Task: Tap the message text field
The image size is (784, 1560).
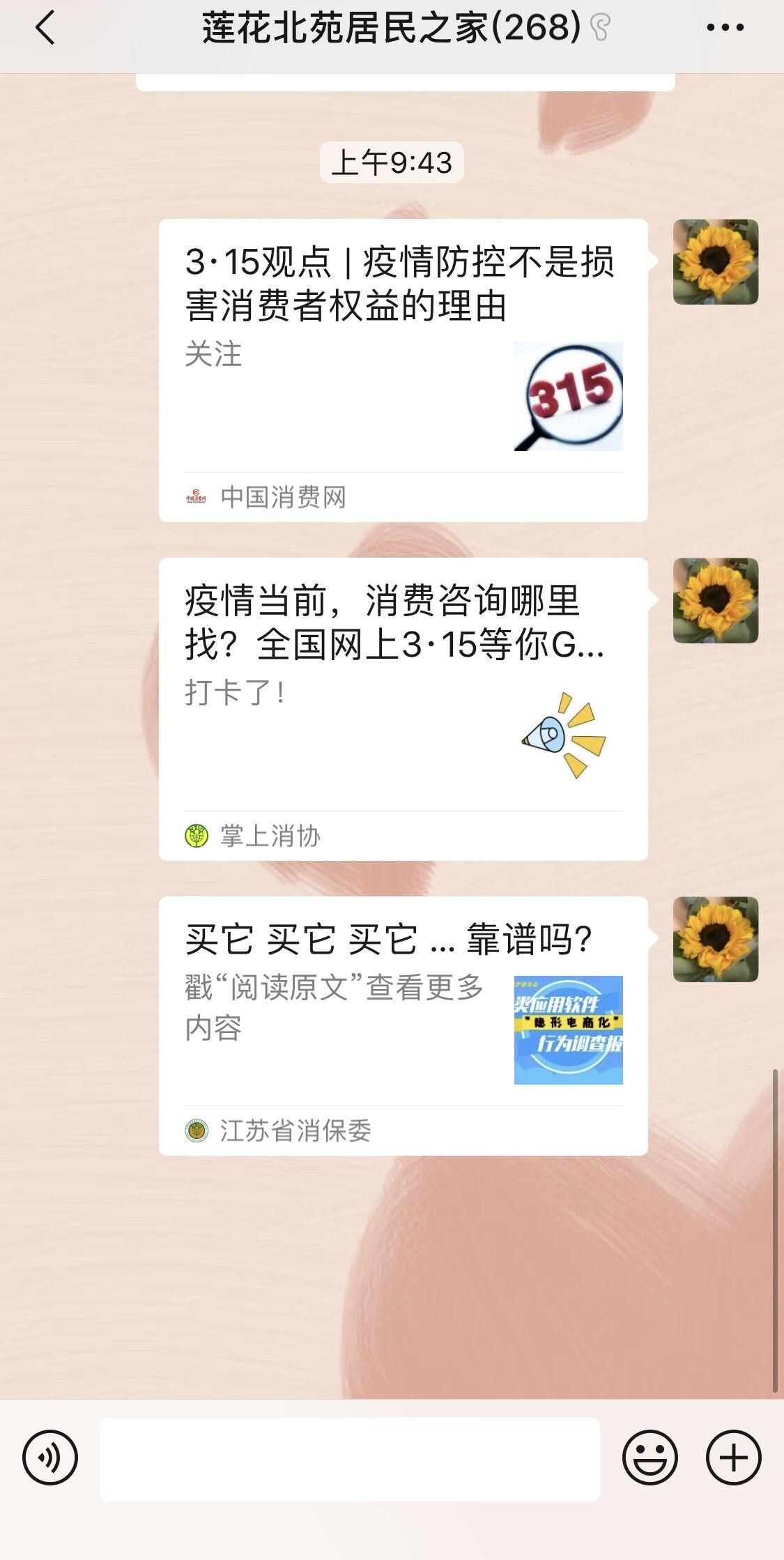Action: (x=350, y=1459)
